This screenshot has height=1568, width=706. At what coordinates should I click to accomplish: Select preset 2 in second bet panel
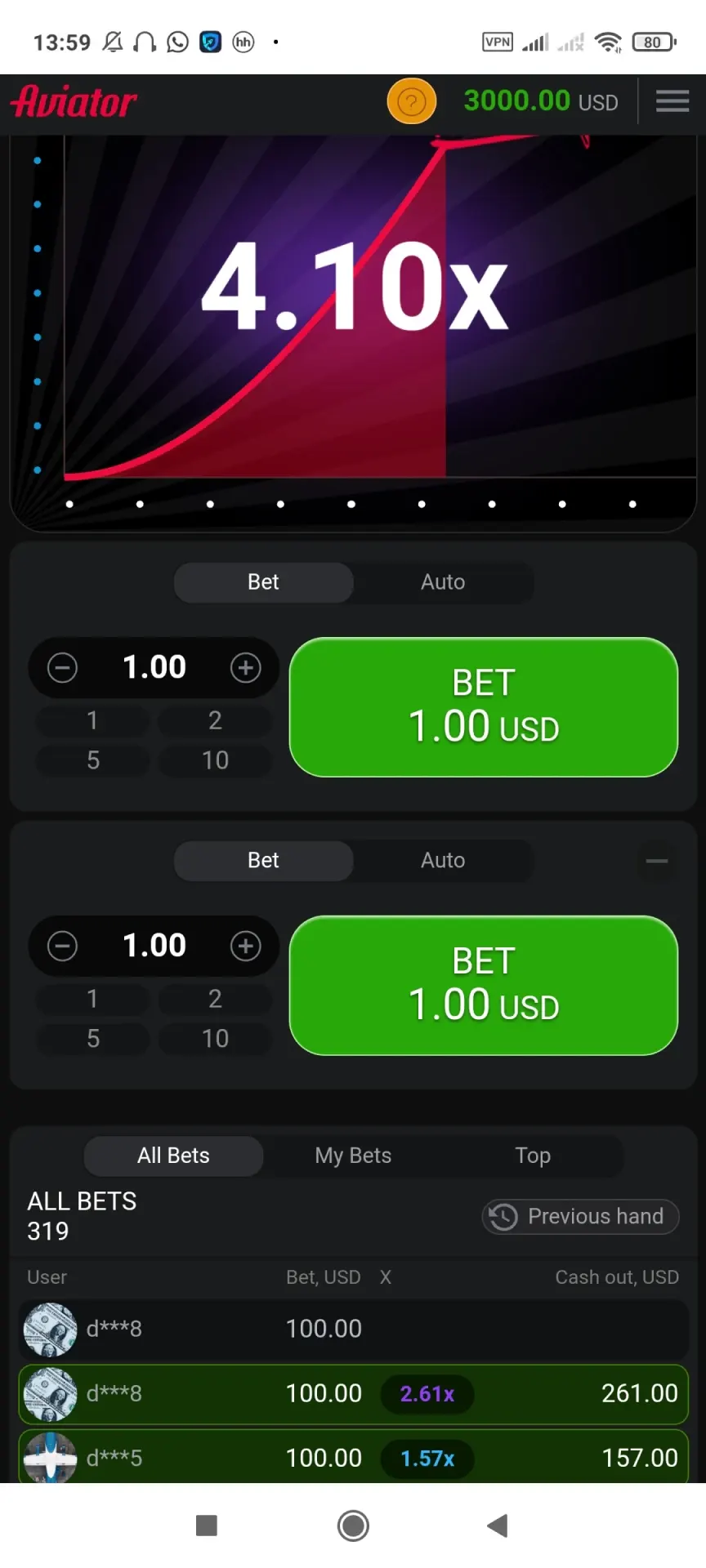[x=215, y=999]
